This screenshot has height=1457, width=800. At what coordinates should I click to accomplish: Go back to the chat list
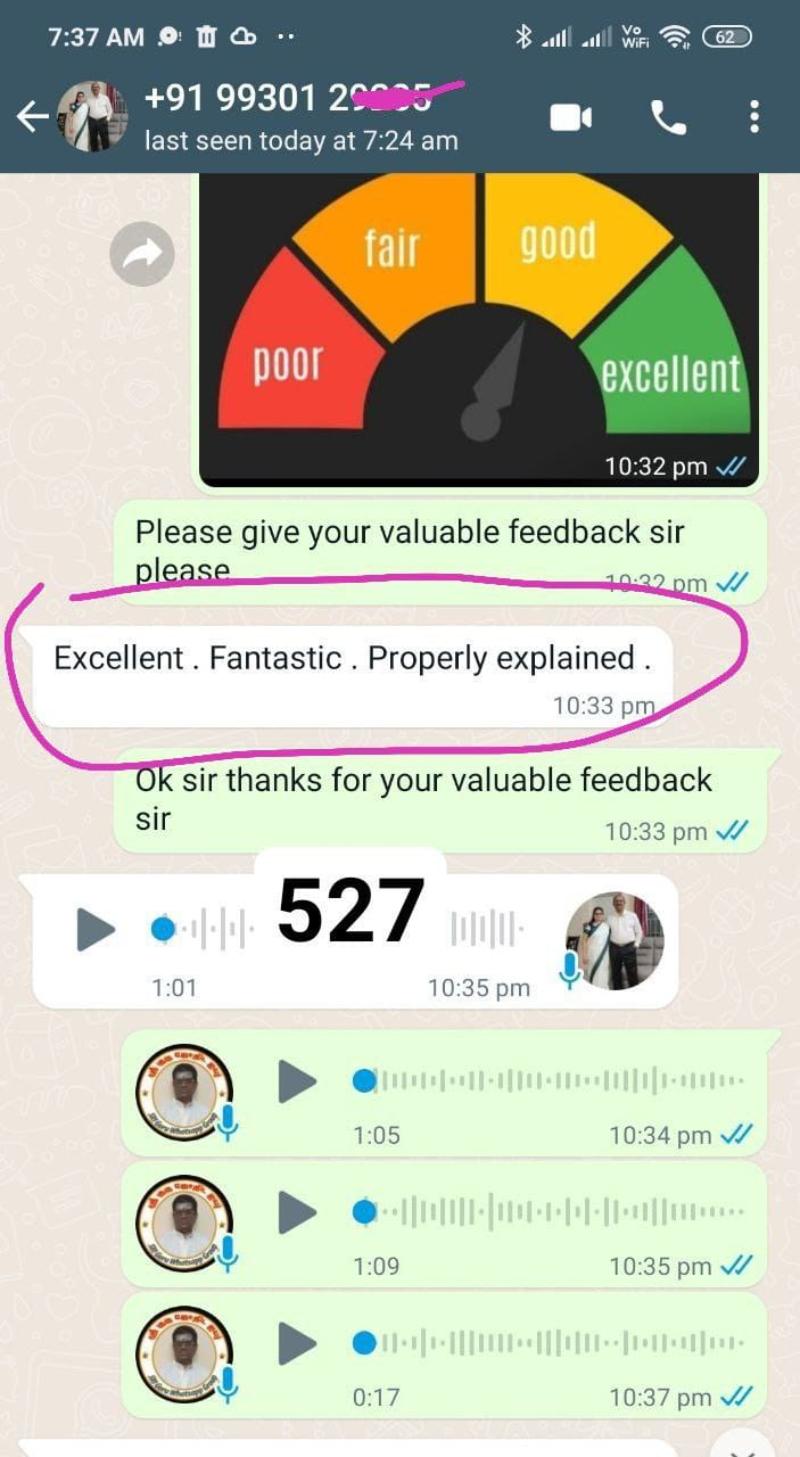click(x=31, y=117)
